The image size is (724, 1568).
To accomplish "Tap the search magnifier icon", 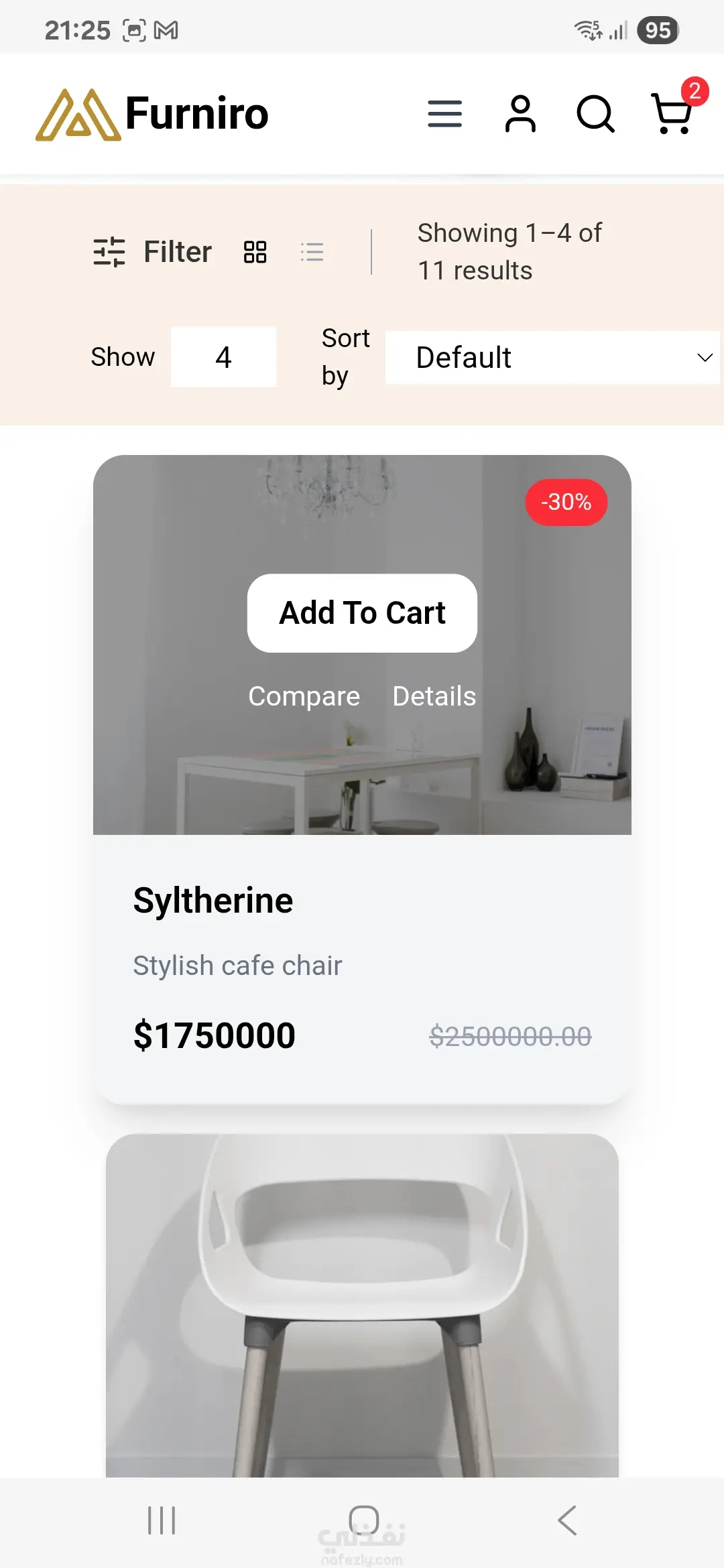I will pyautogui.click(x=595, y=114).
